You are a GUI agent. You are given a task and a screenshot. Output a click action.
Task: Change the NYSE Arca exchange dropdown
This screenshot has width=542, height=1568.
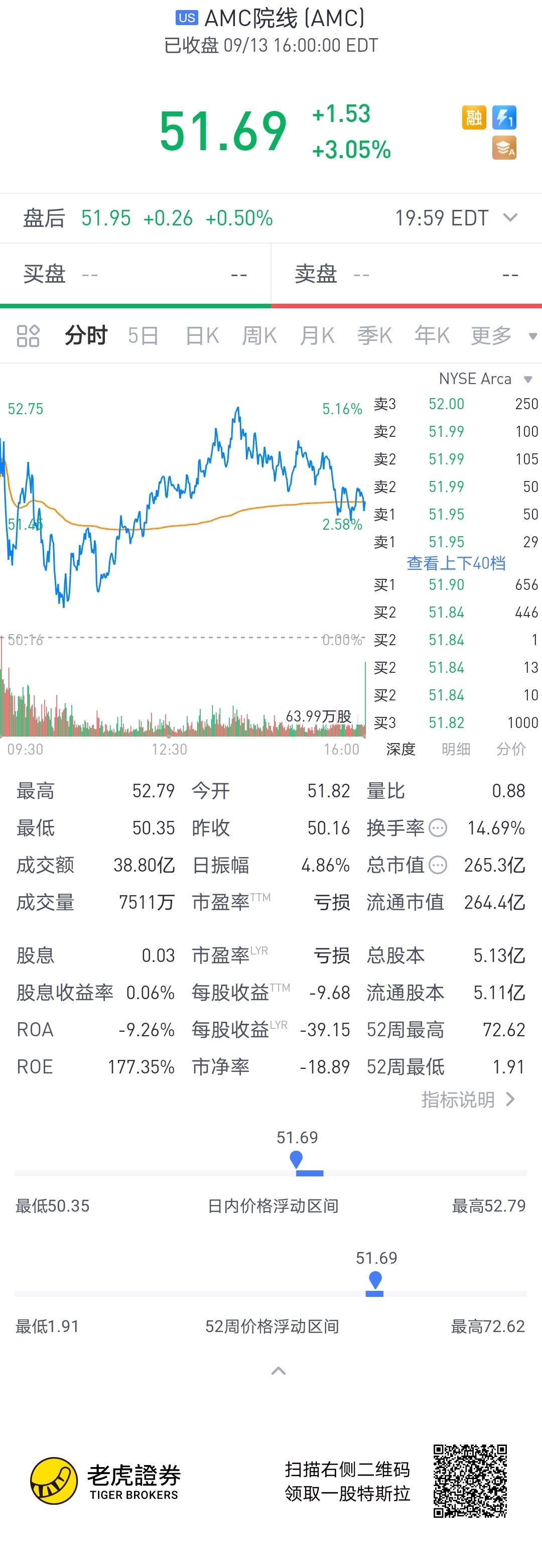485,379
